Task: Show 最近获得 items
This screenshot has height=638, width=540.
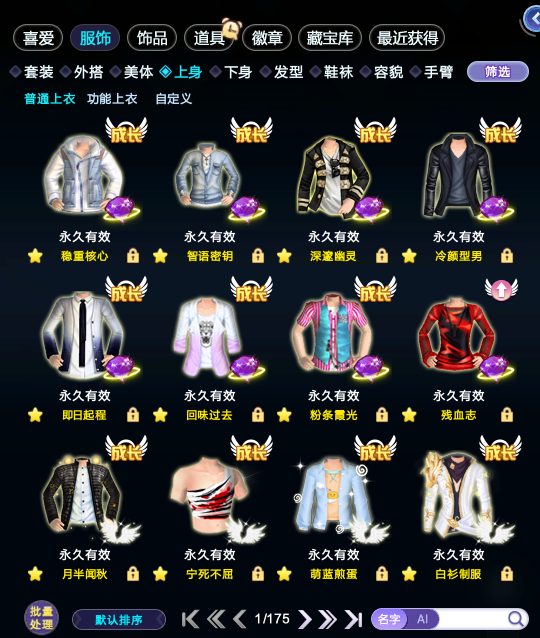Action: (x=407, y=38)
